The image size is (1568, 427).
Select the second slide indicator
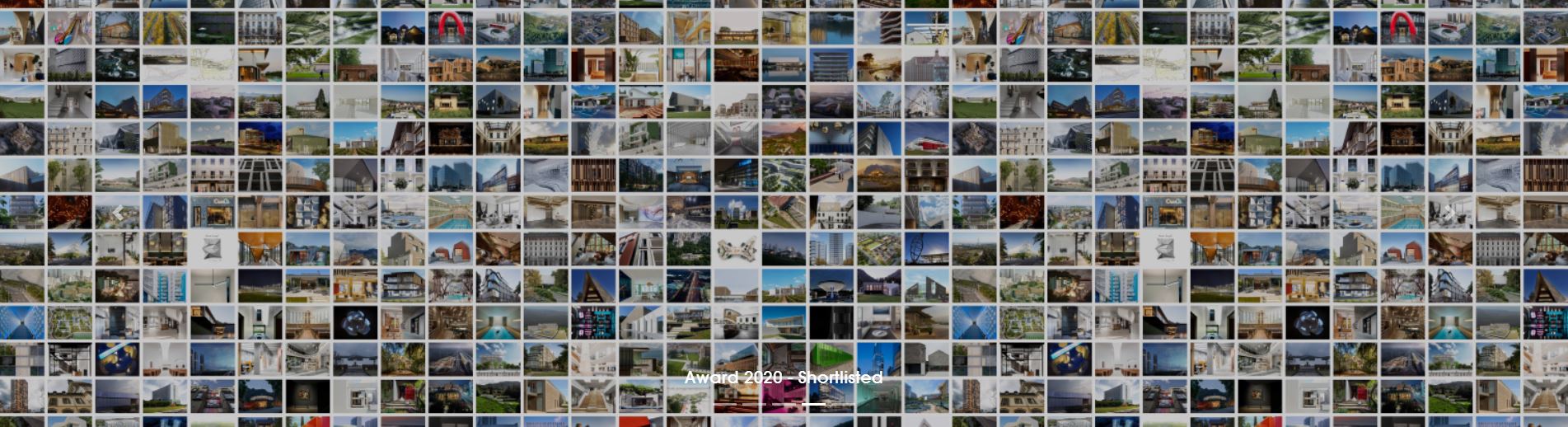[754, 404]
